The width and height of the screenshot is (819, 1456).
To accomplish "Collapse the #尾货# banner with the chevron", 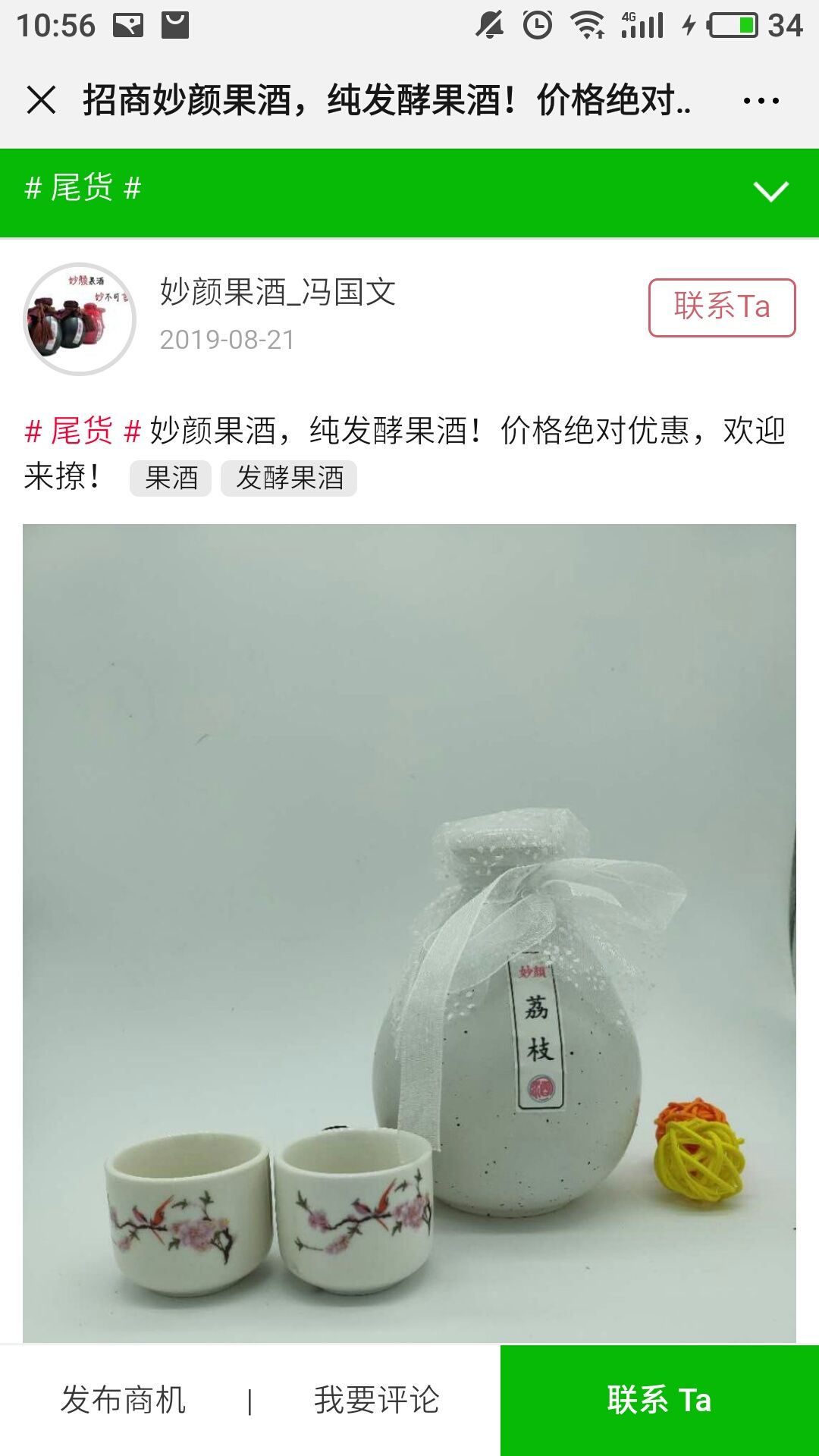I will (770, 192).
